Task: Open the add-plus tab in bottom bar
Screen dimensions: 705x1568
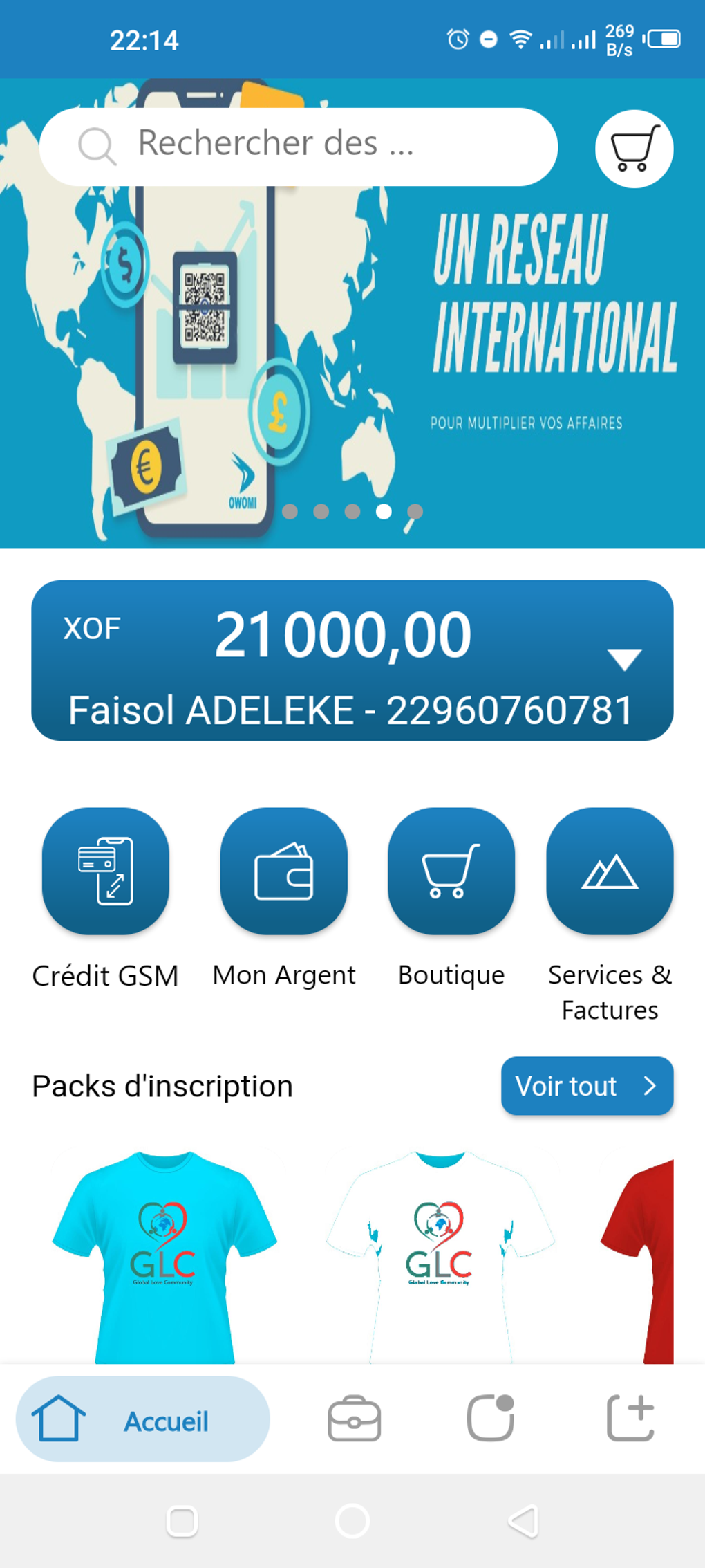Action: click(x=630, y=1419)
